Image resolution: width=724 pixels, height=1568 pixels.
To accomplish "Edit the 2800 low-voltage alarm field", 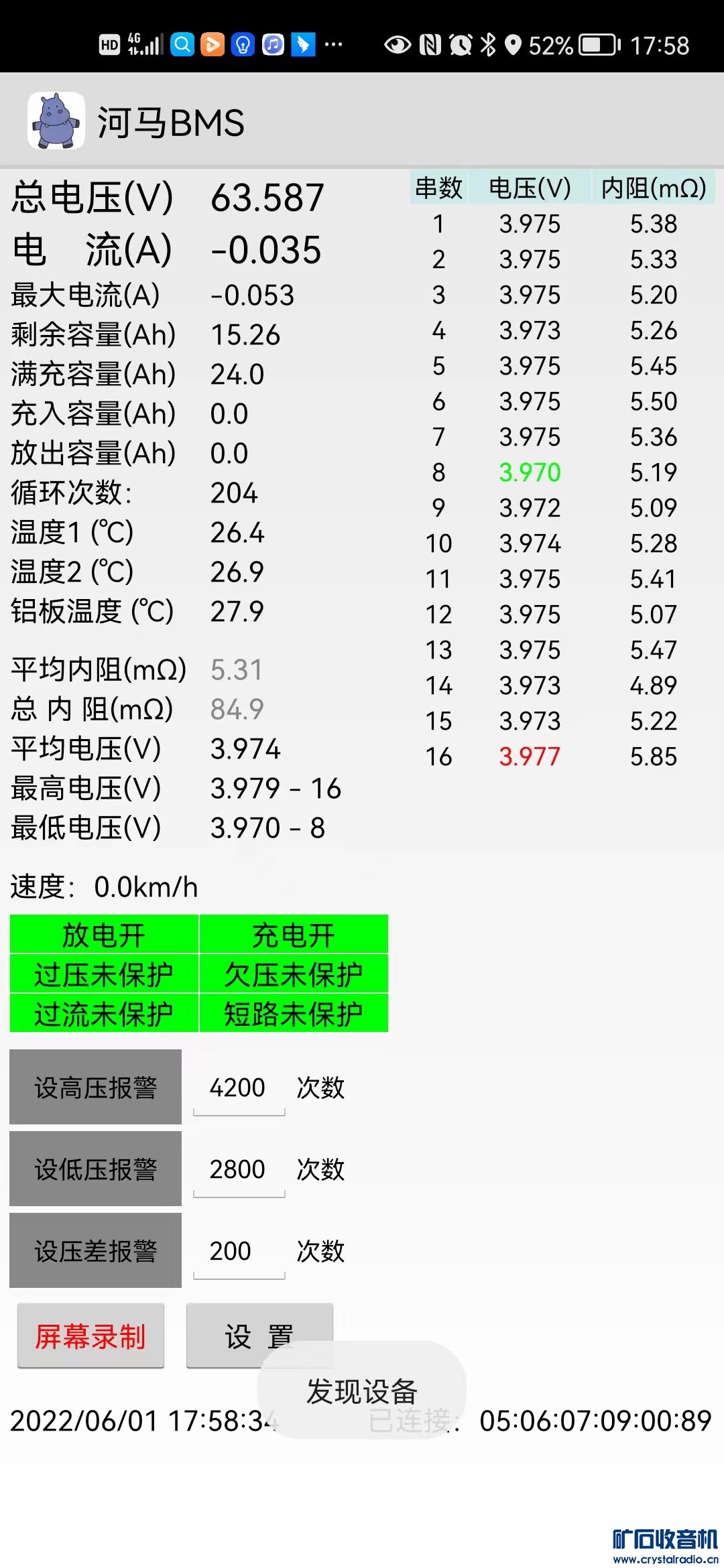I will coord(239,1170).
